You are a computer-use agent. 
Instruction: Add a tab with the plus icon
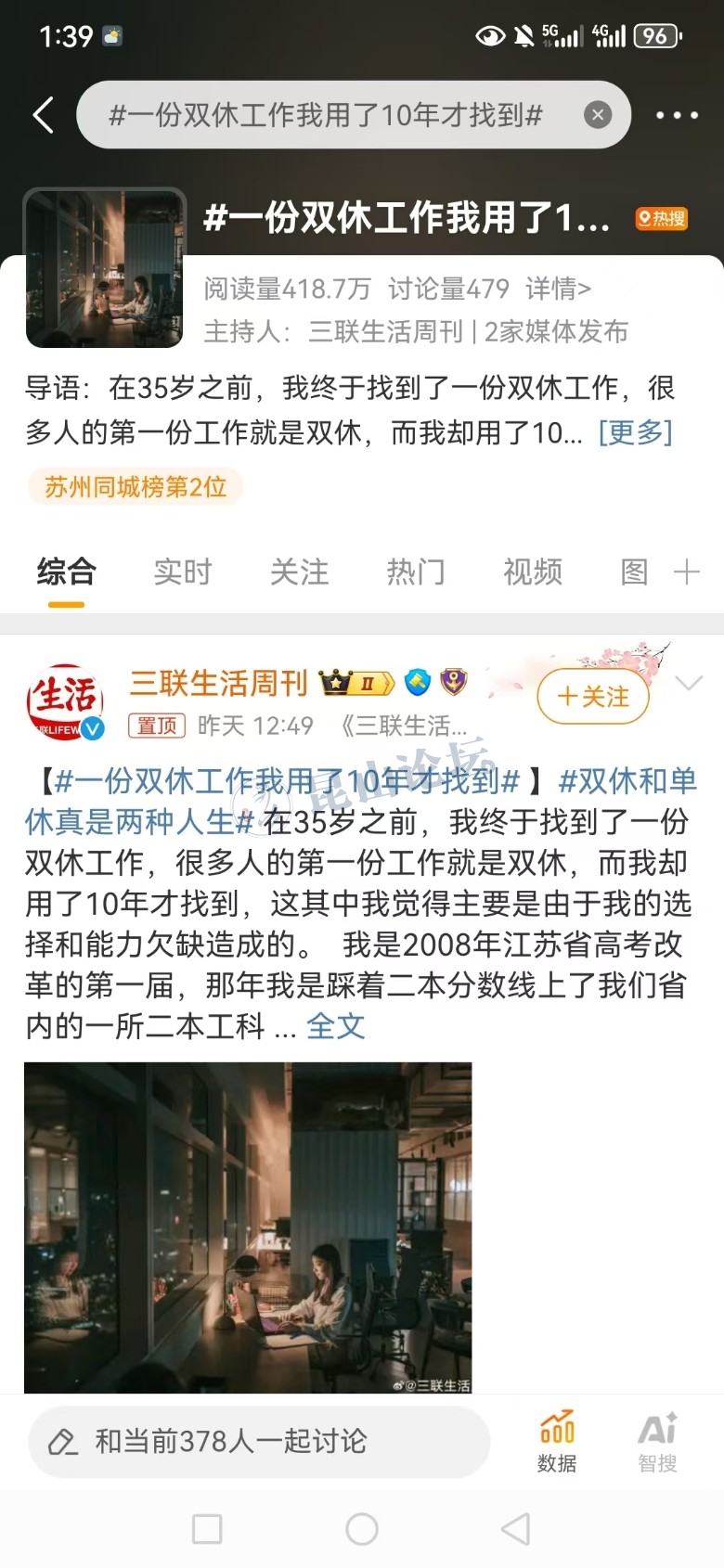[x=686, y=572]
